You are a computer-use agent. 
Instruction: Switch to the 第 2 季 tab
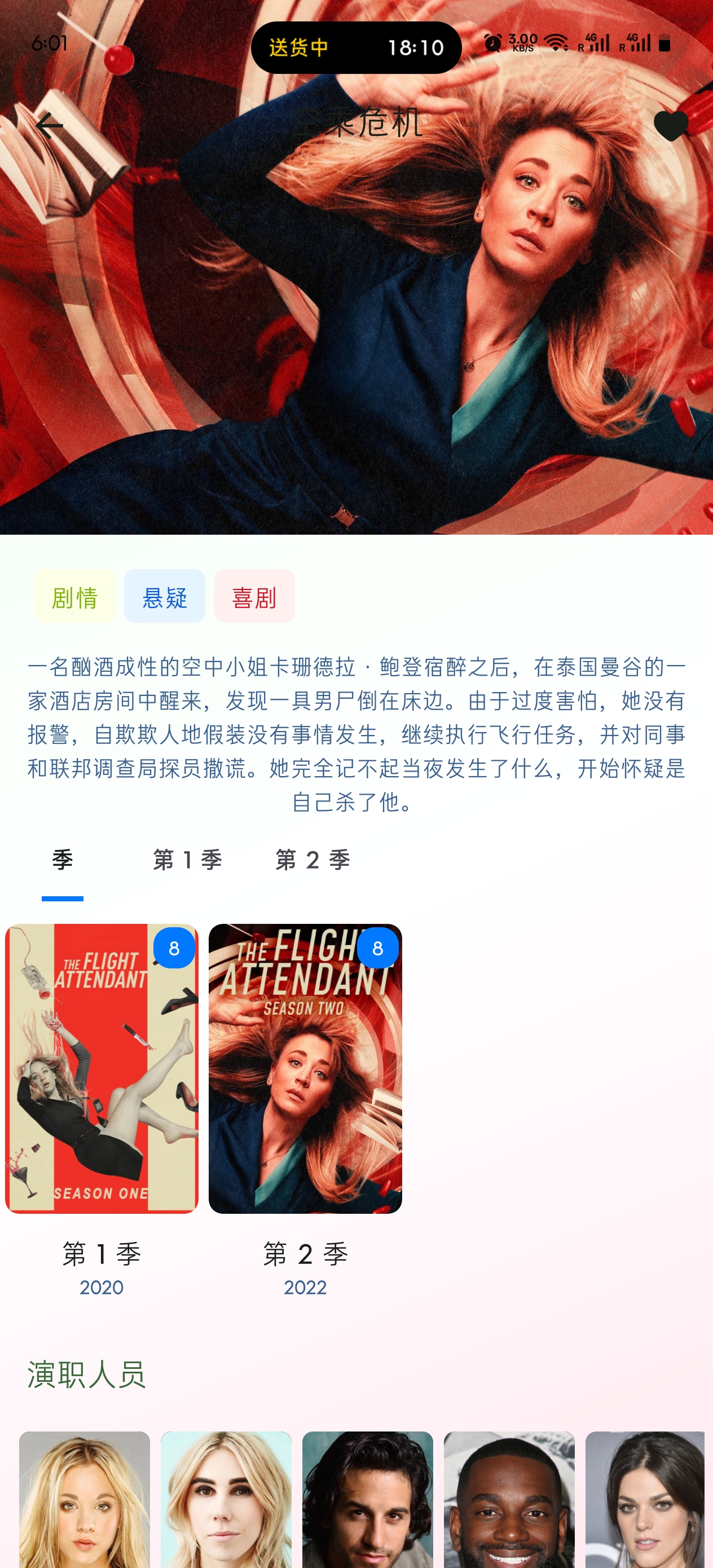(313, 860)
